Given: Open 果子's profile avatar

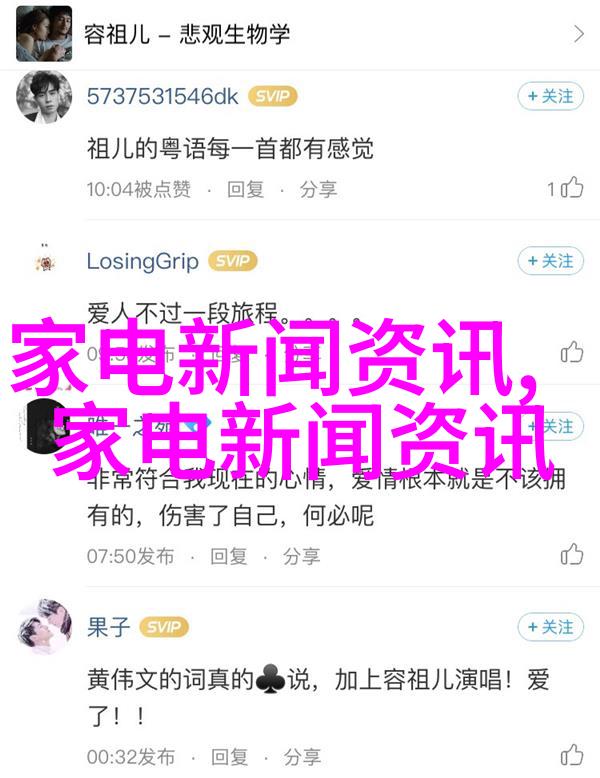Looking at the screenshot, I should point(45,628).
